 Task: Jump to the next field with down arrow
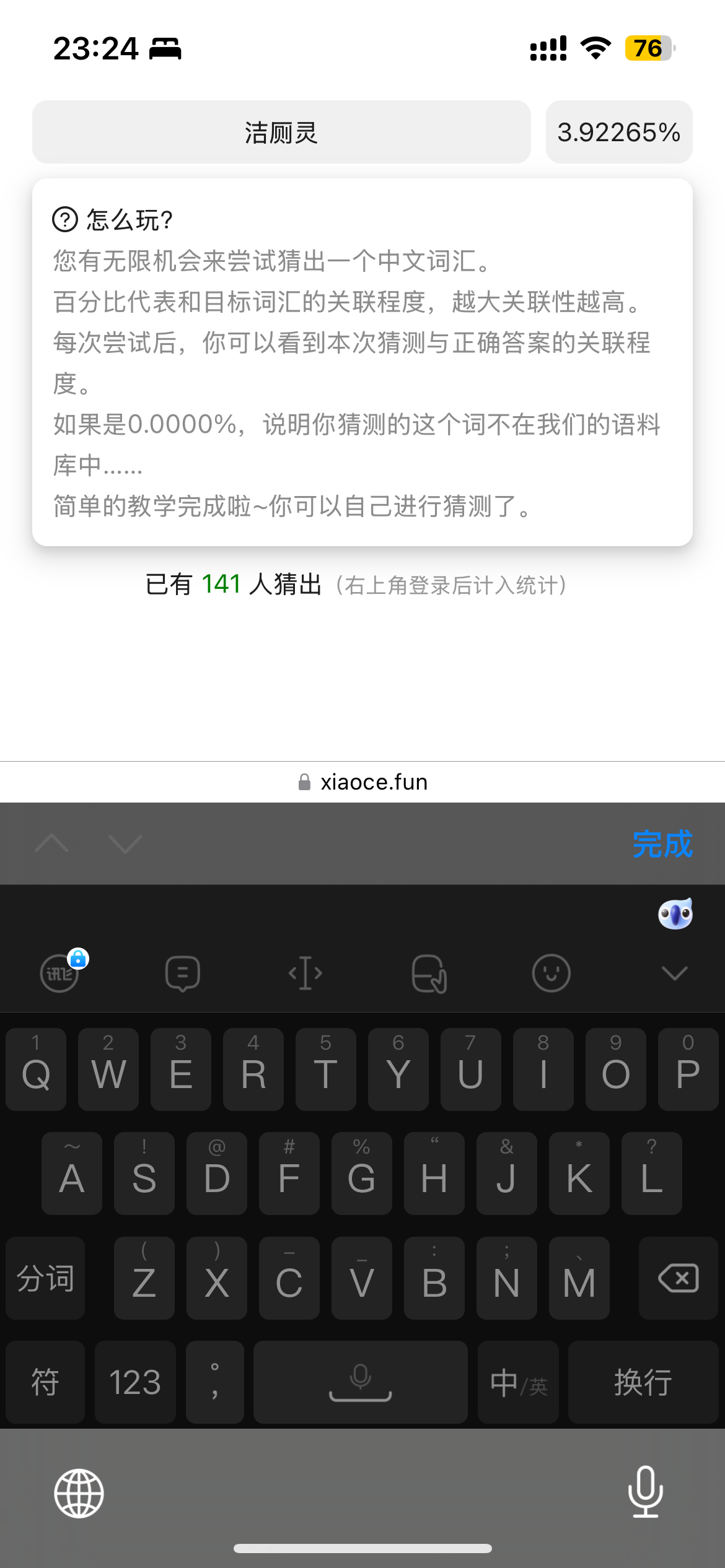tap(125, 843)
